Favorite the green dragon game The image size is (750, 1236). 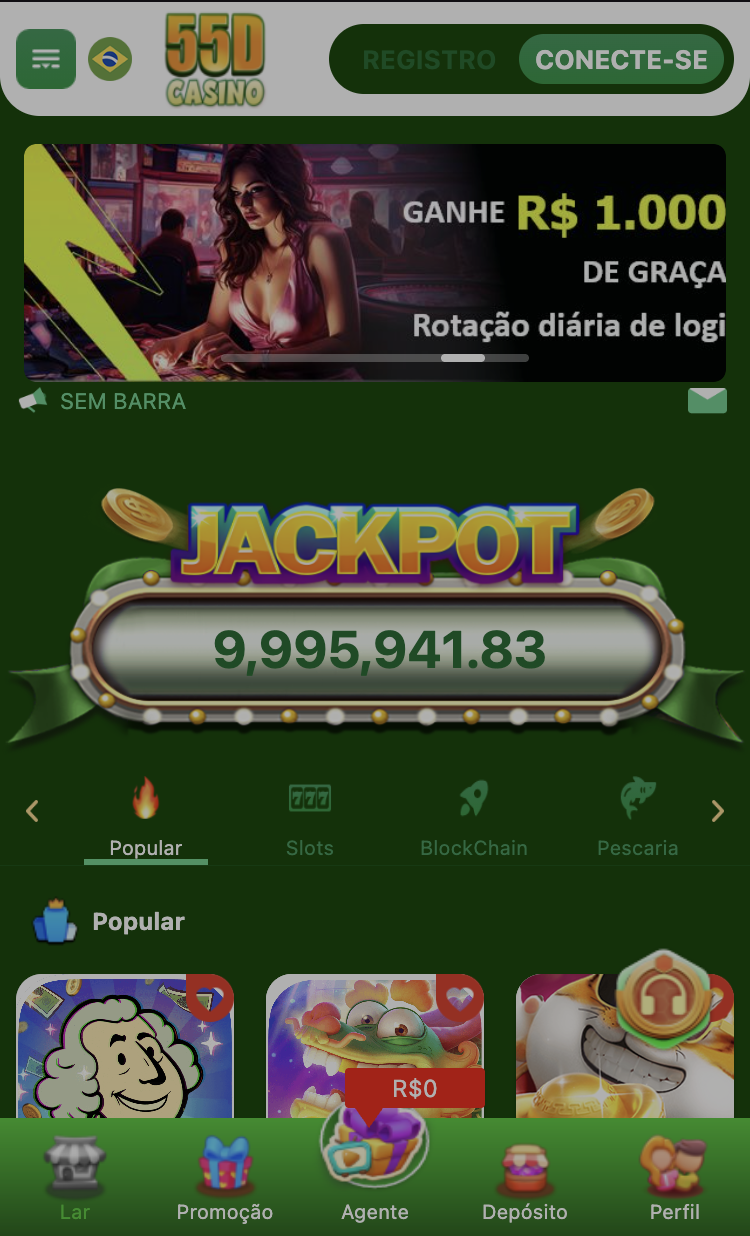click(x=459, y=996)
